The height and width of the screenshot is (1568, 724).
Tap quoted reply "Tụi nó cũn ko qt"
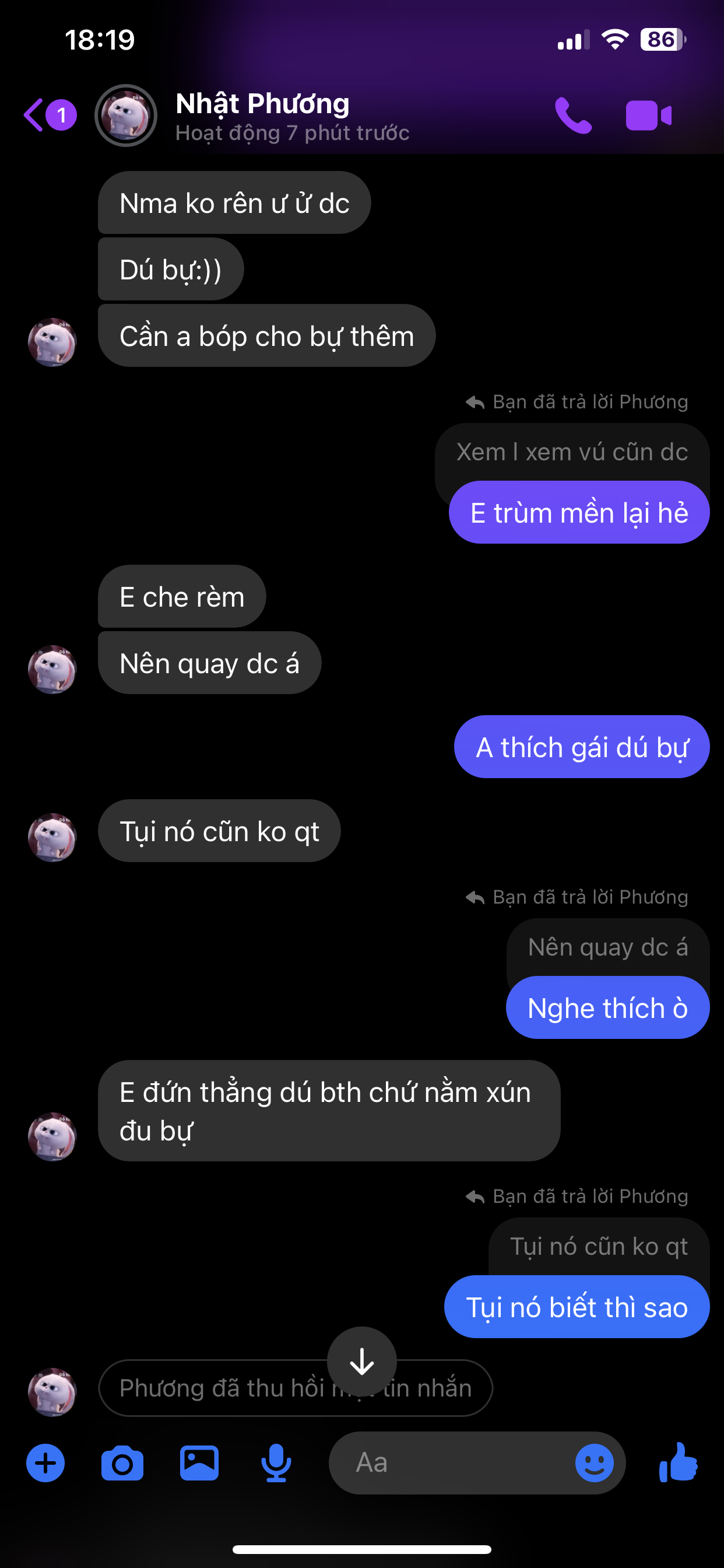coord(599,1247)
